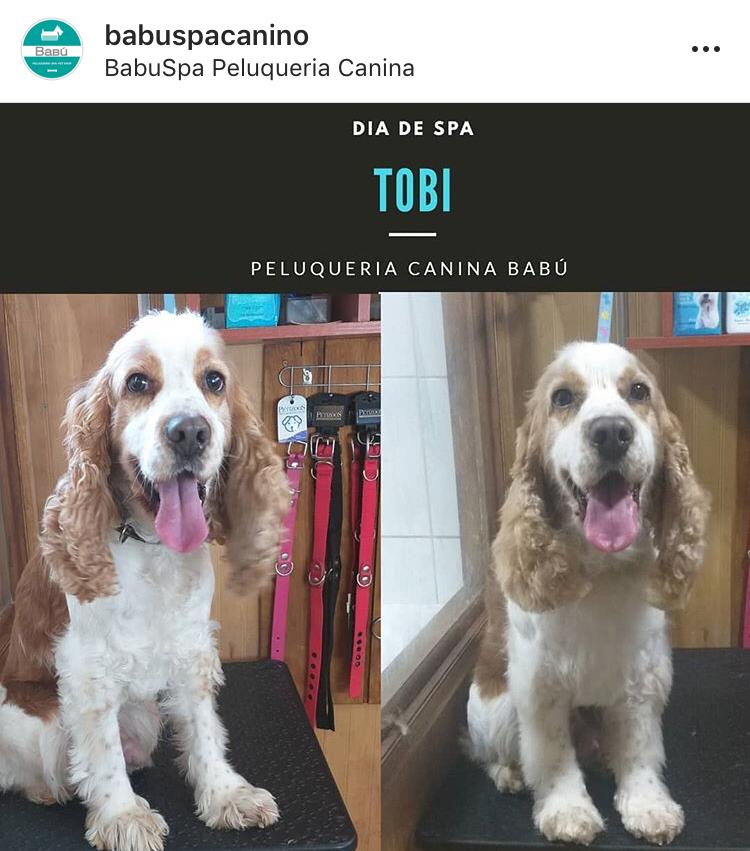Tap the babuspacanino username

coord(206,36)
